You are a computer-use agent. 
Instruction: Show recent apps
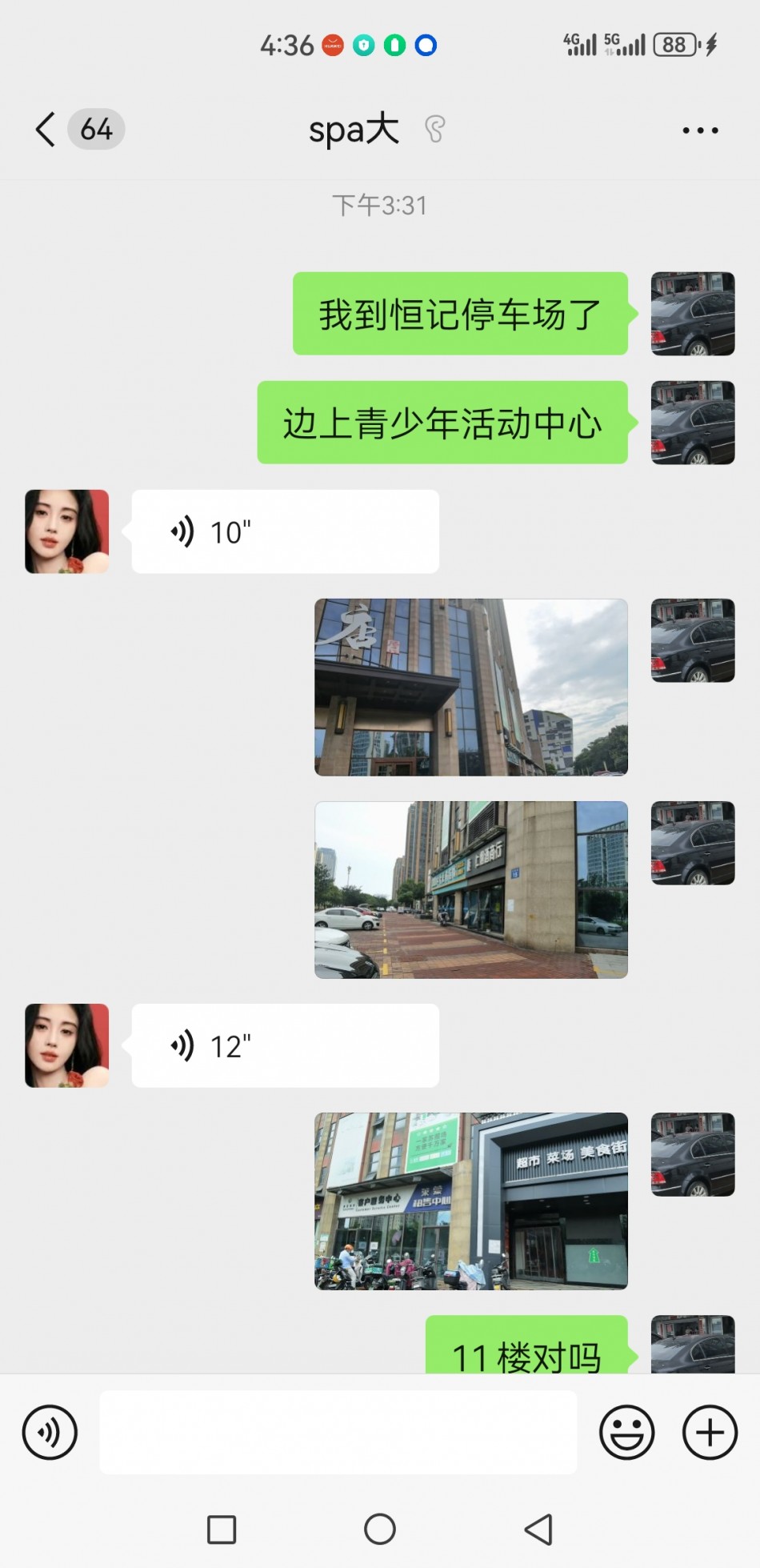pos(222,1529)
